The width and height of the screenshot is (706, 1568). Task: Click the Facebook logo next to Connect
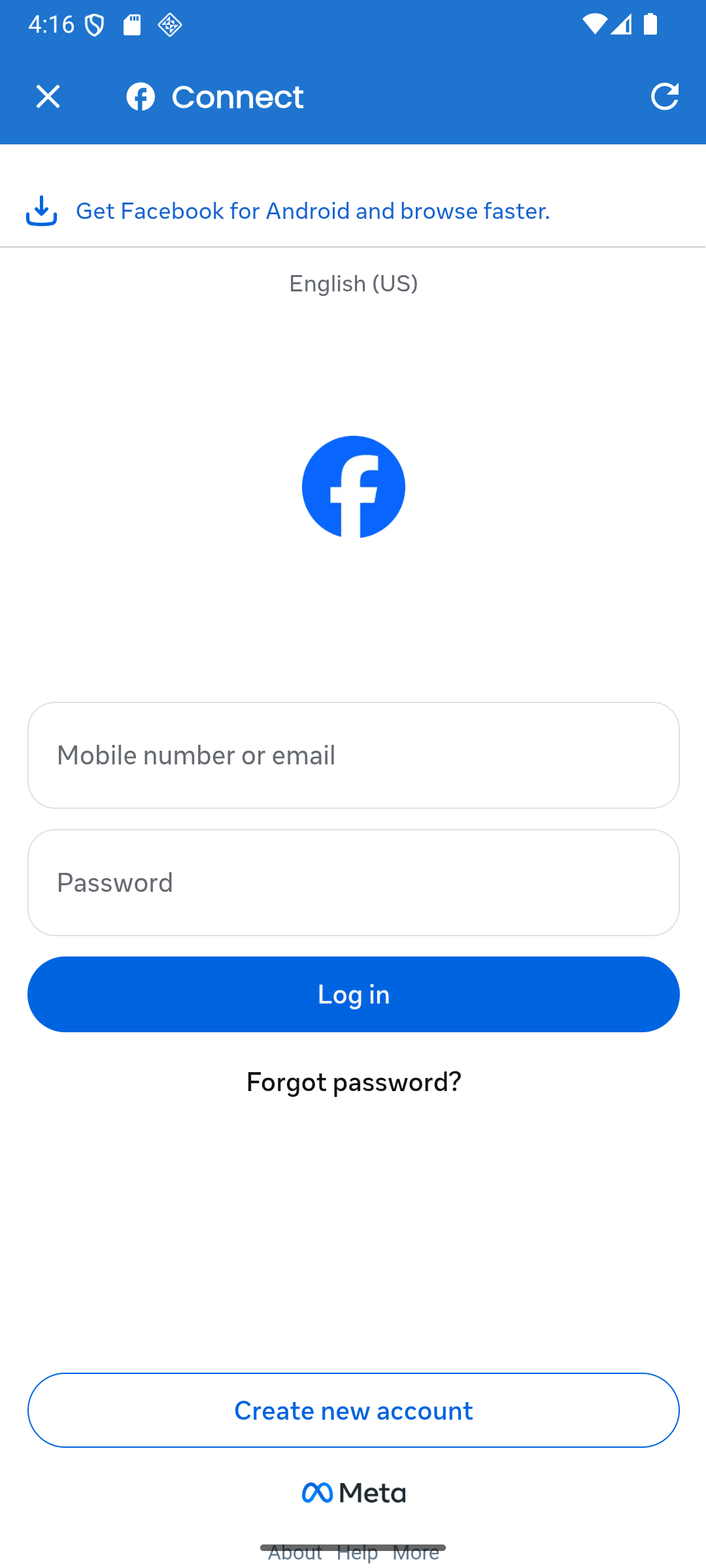(141, 96)
